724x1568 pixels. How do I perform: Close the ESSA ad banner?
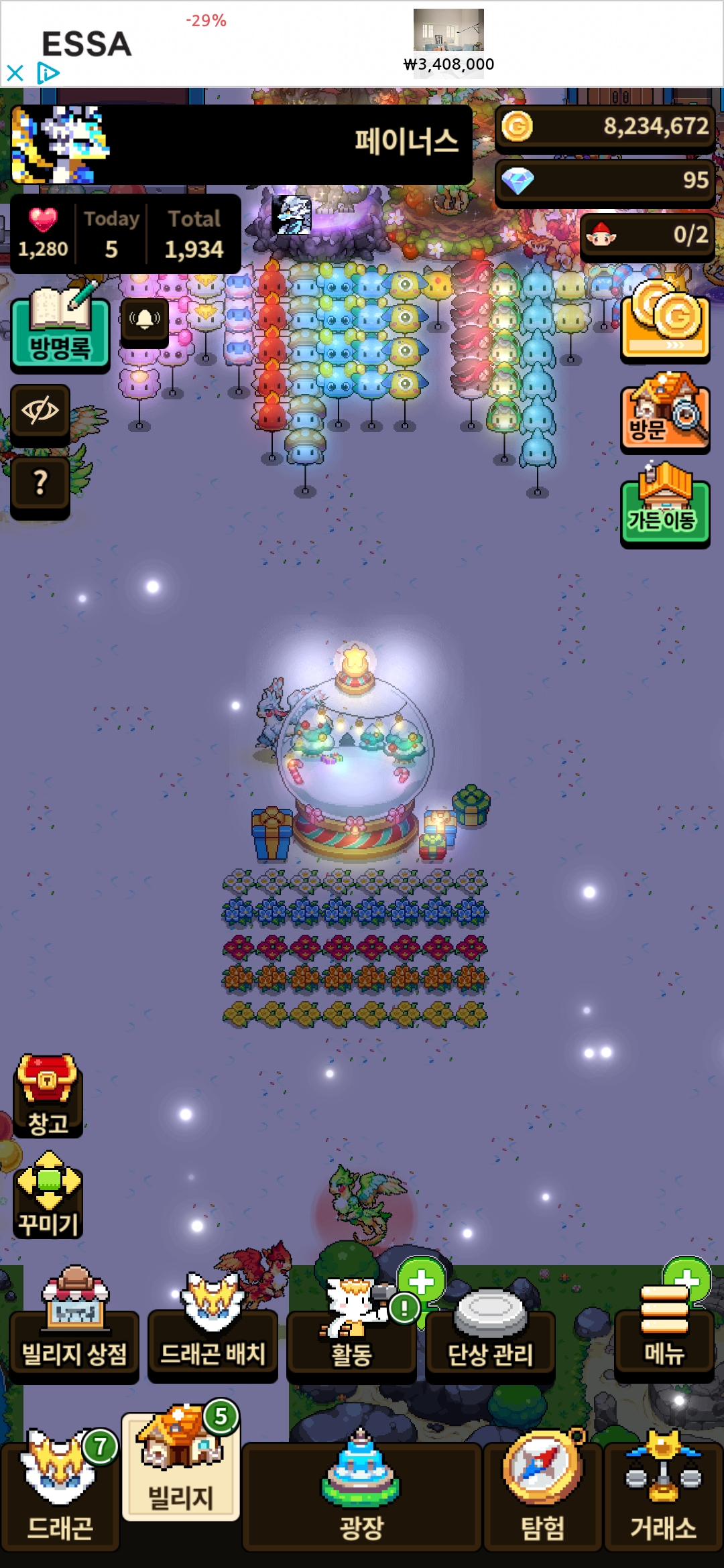click(x=15, y=72)
